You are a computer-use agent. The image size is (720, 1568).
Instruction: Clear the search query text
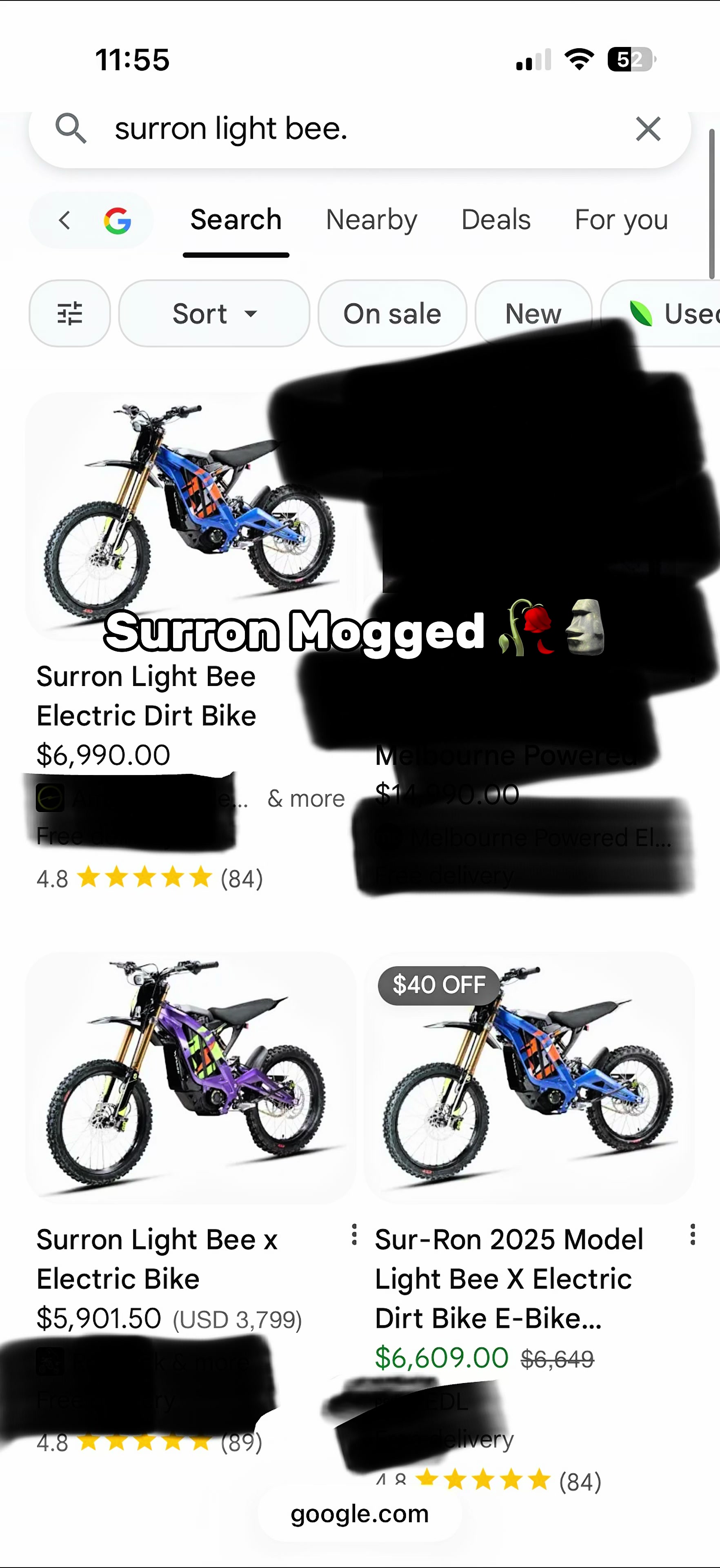(648, 129)
